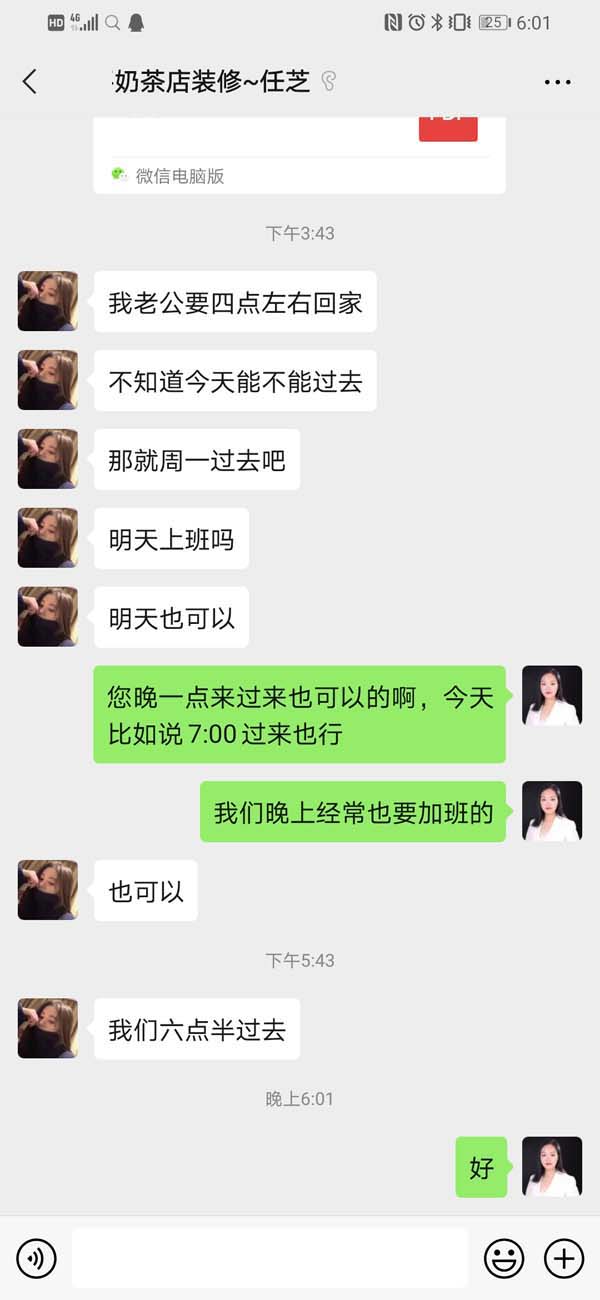Go back to the chat list
Image resolution: width=600 pixels, height=1300 pixels.
pos(30,81)
